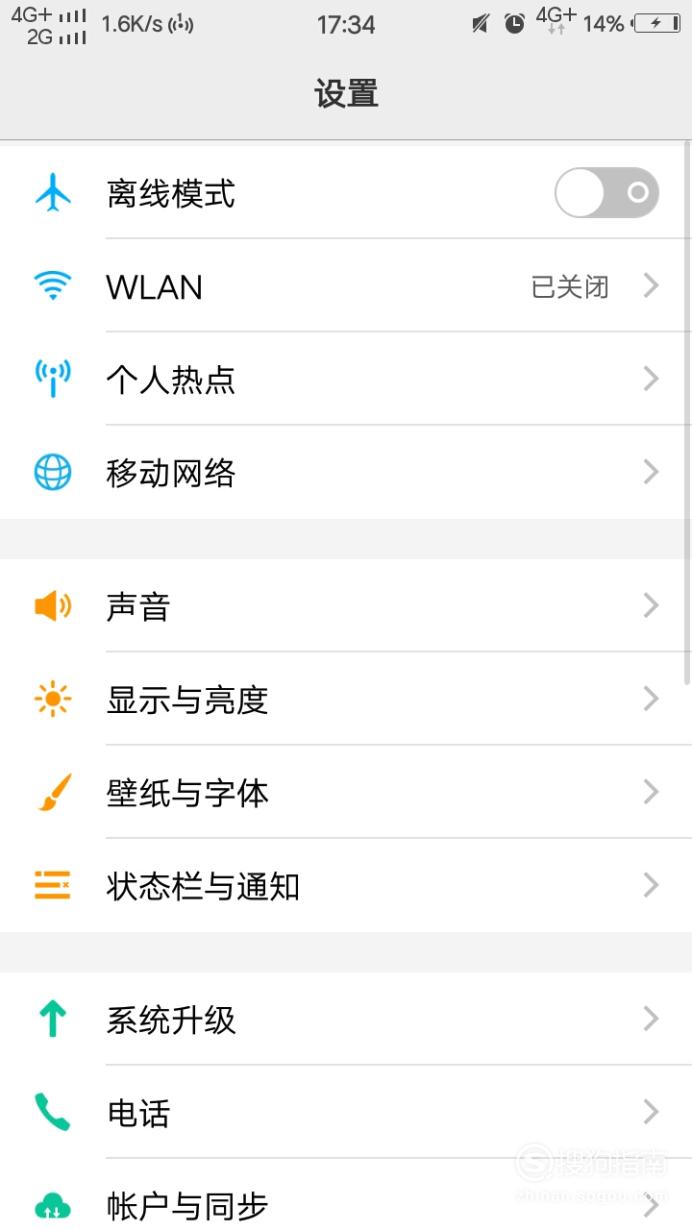Open 壁纸与字体 settings
The width and height of the screenshot is (692, 1230).
point(346,792)
